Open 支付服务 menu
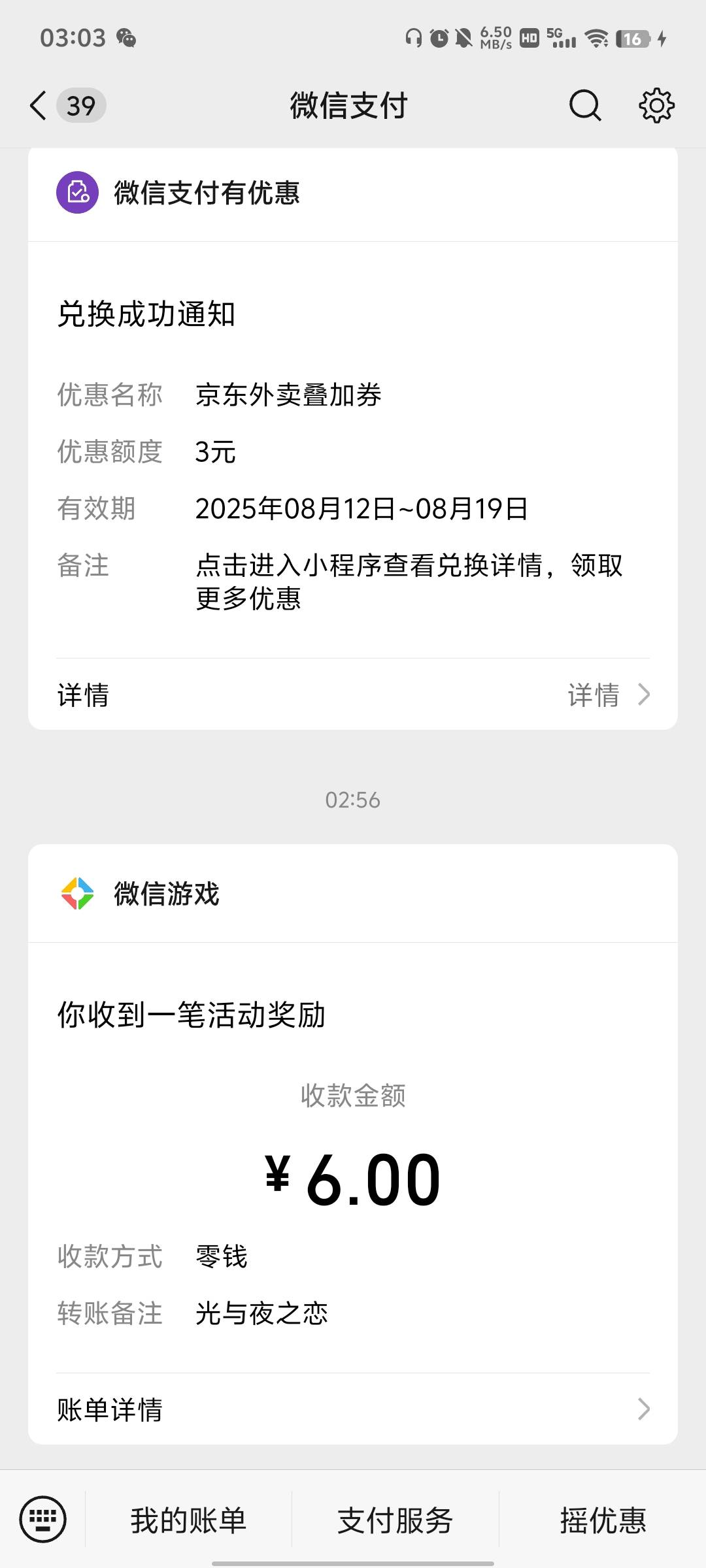The width and height of the screenshot is (706, 1568). 395,1520
